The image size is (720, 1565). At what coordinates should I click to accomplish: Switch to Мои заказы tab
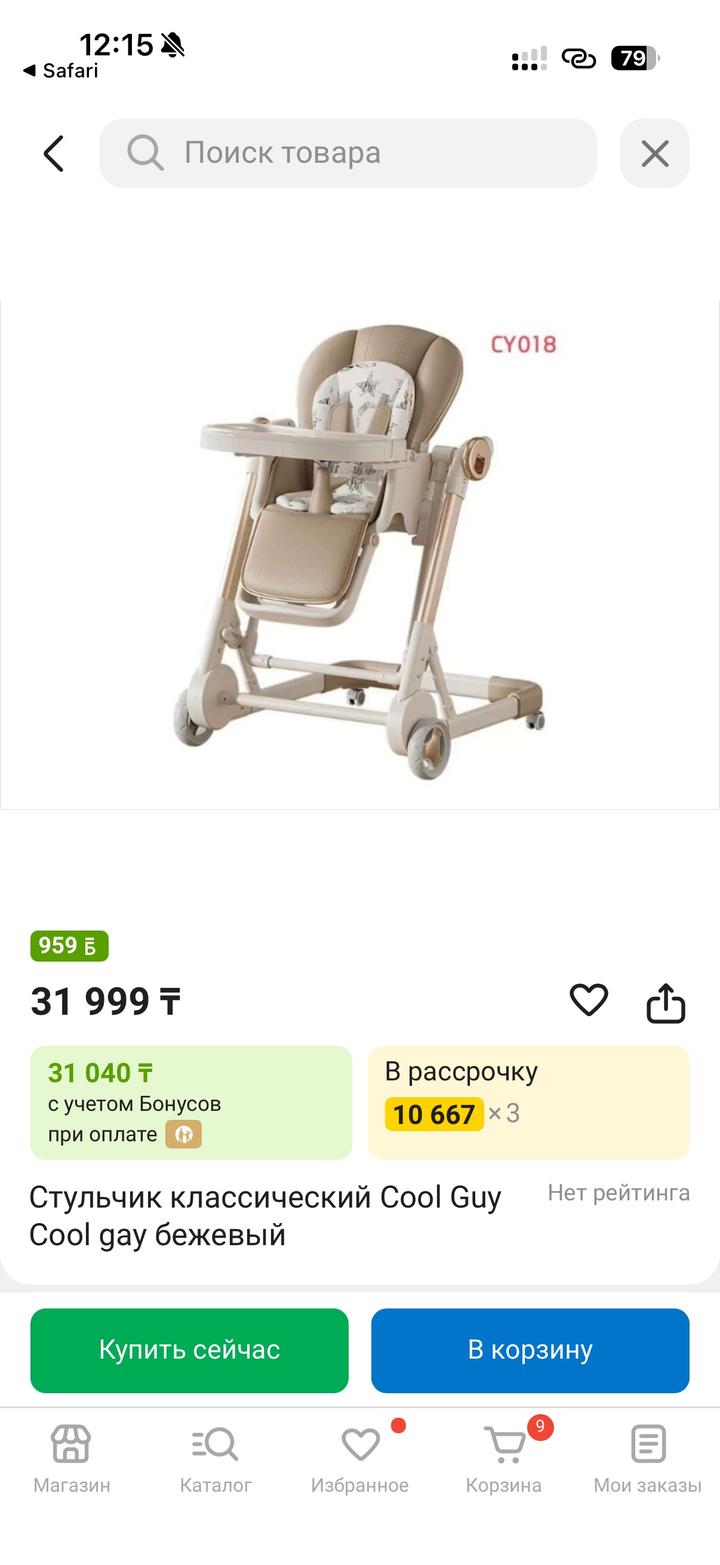click(647, 1459)
